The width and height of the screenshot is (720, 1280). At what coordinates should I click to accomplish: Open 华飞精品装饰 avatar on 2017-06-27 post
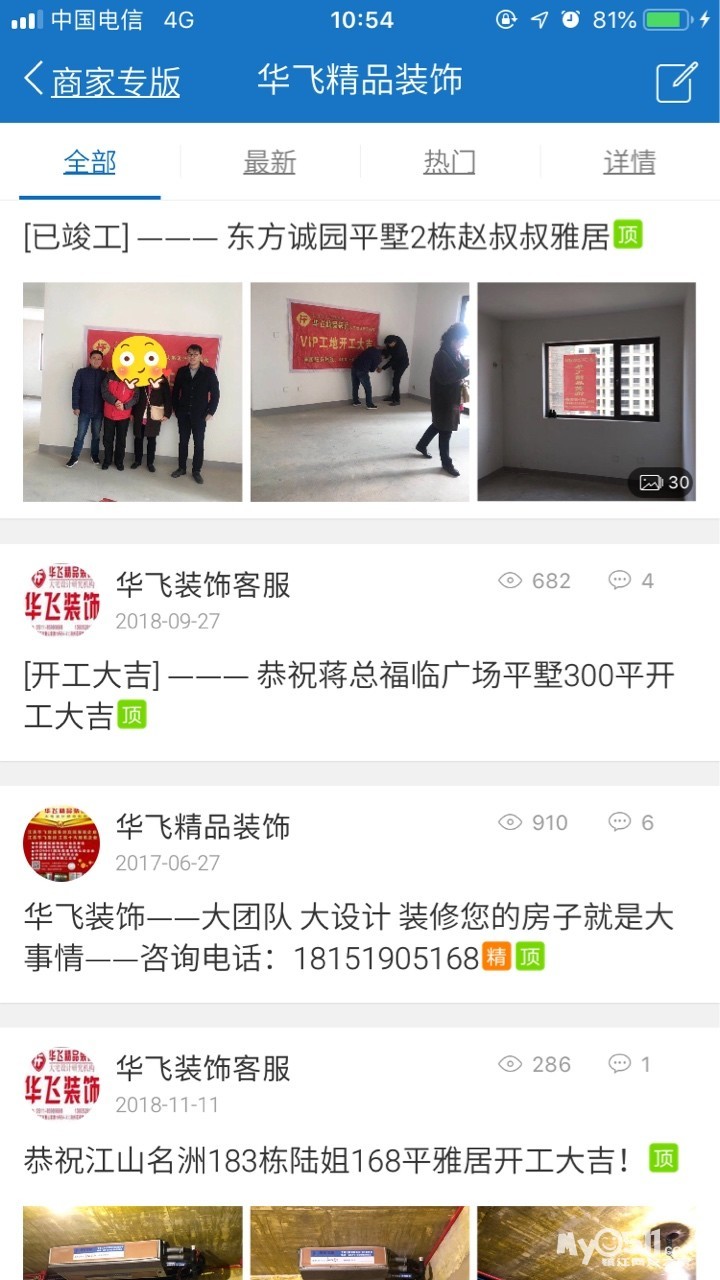61,843
